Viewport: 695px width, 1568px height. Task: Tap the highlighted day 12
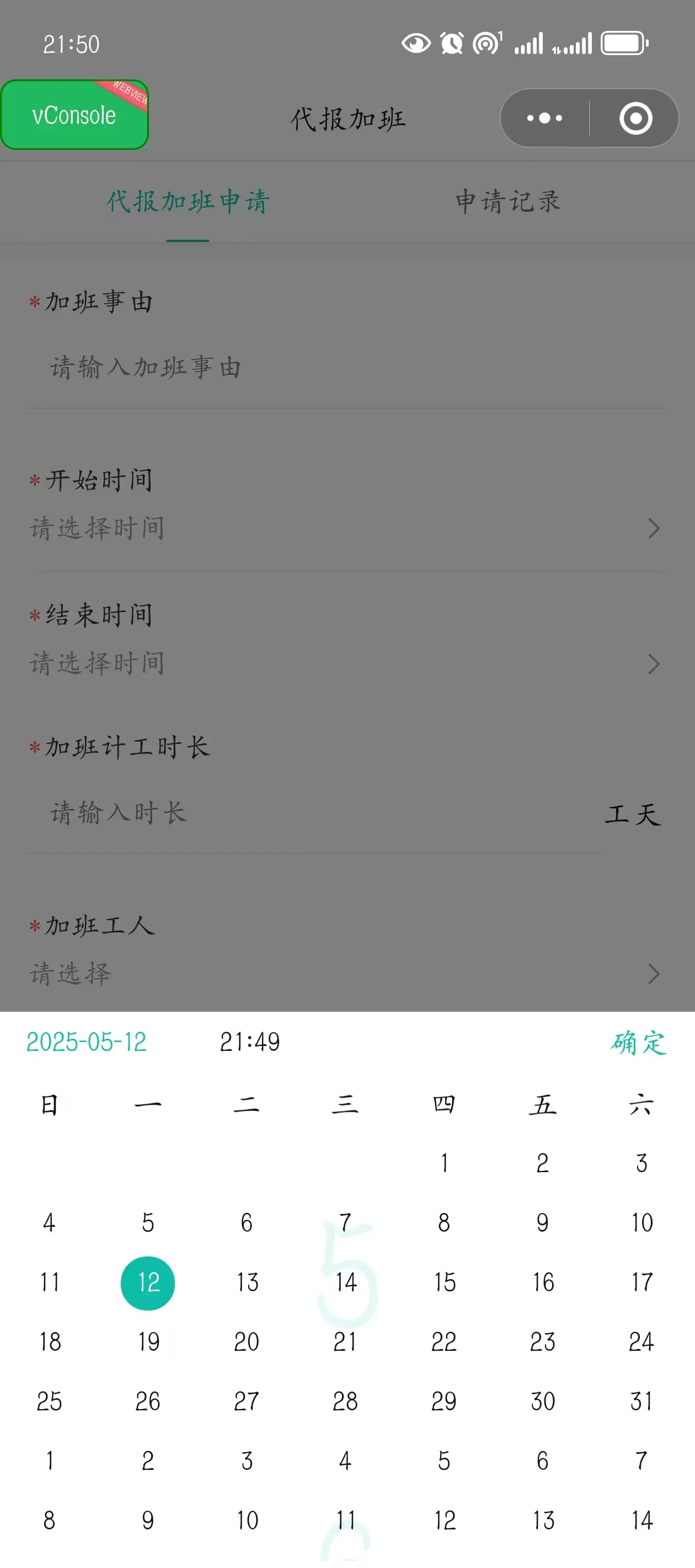tap(148, 1282)
